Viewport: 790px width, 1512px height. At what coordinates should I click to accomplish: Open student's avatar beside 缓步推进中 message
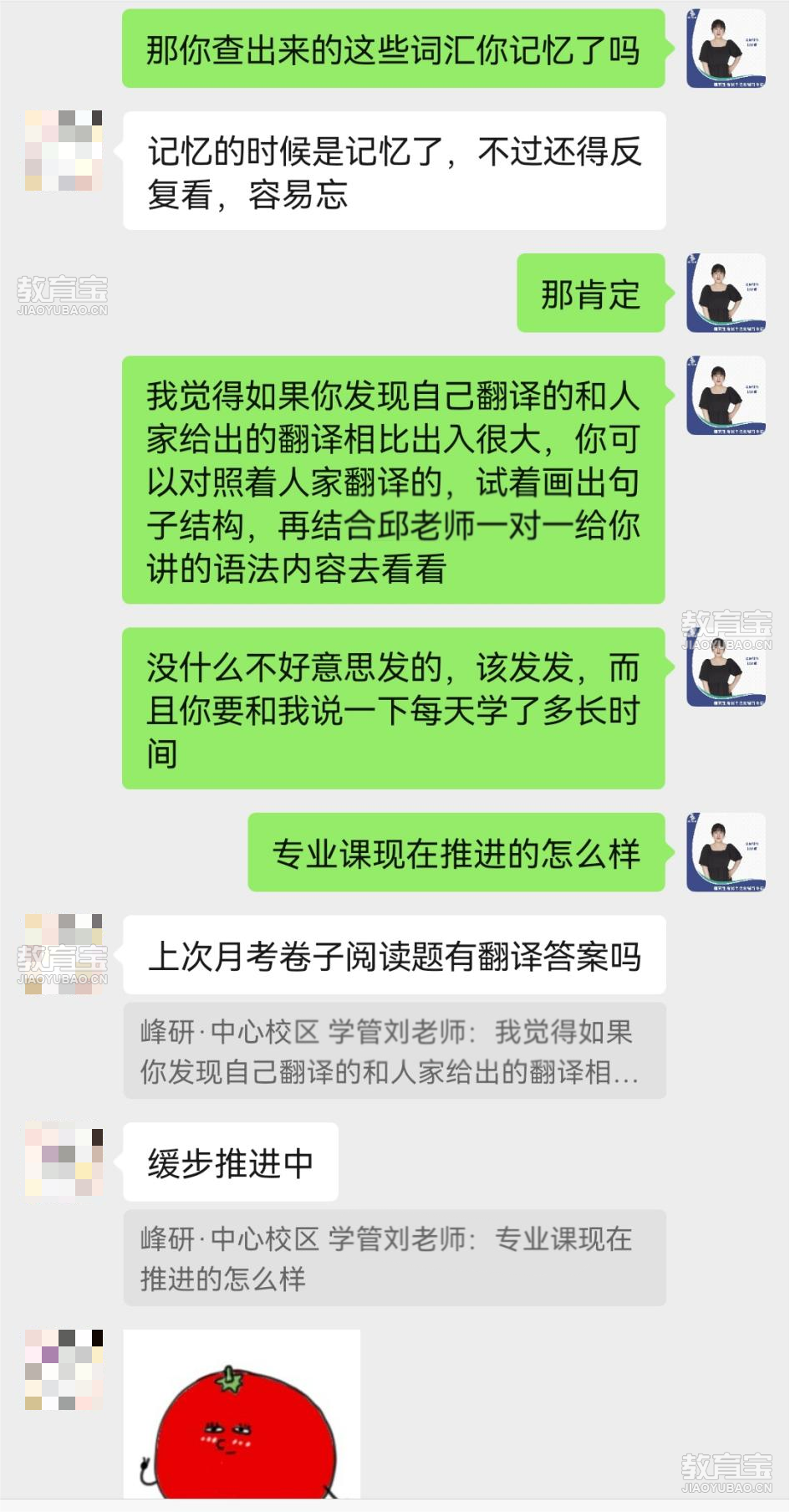pyautogui.click(x=64, y=1162)
